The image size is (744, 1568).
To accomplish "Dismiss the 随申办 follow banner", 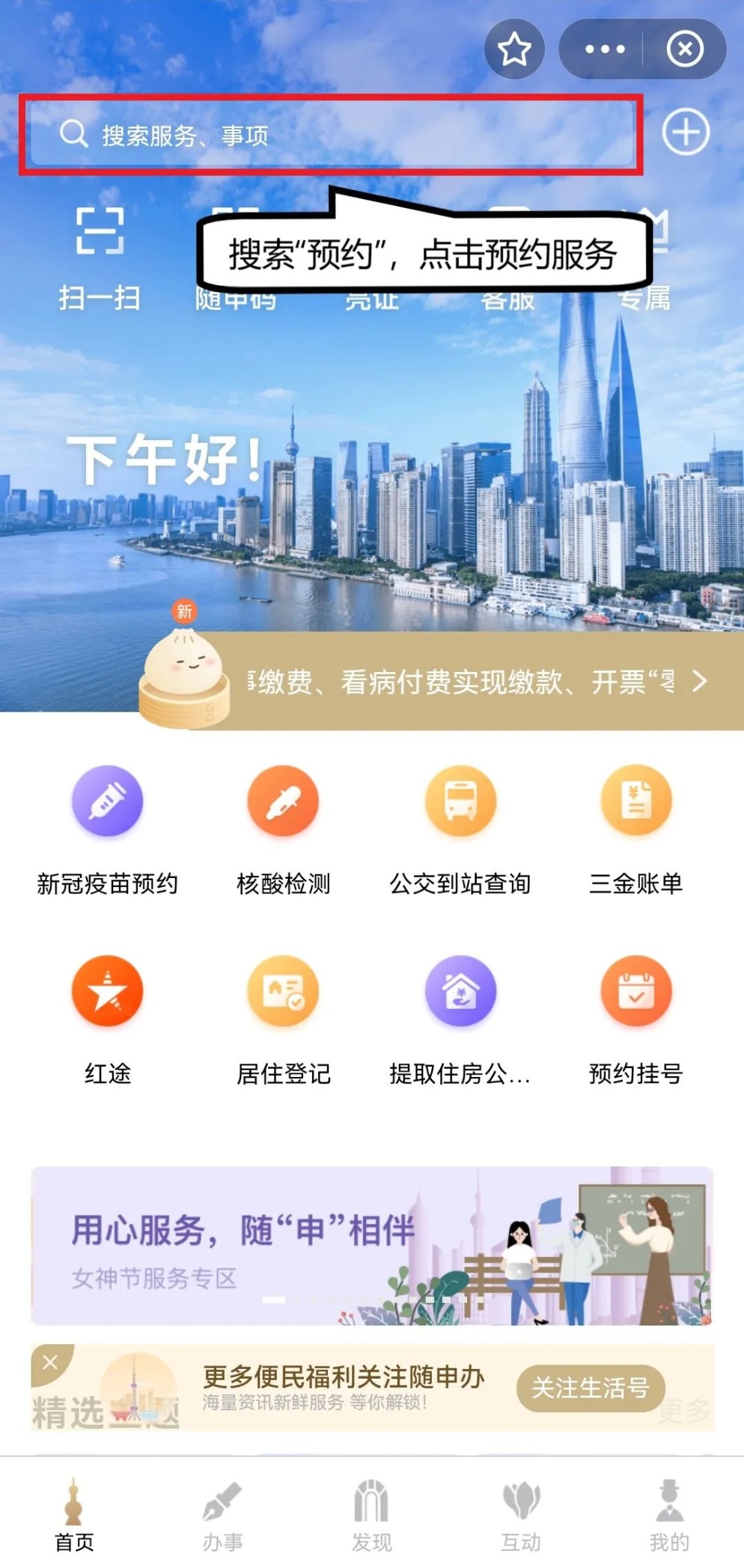I will point(50,1362).
